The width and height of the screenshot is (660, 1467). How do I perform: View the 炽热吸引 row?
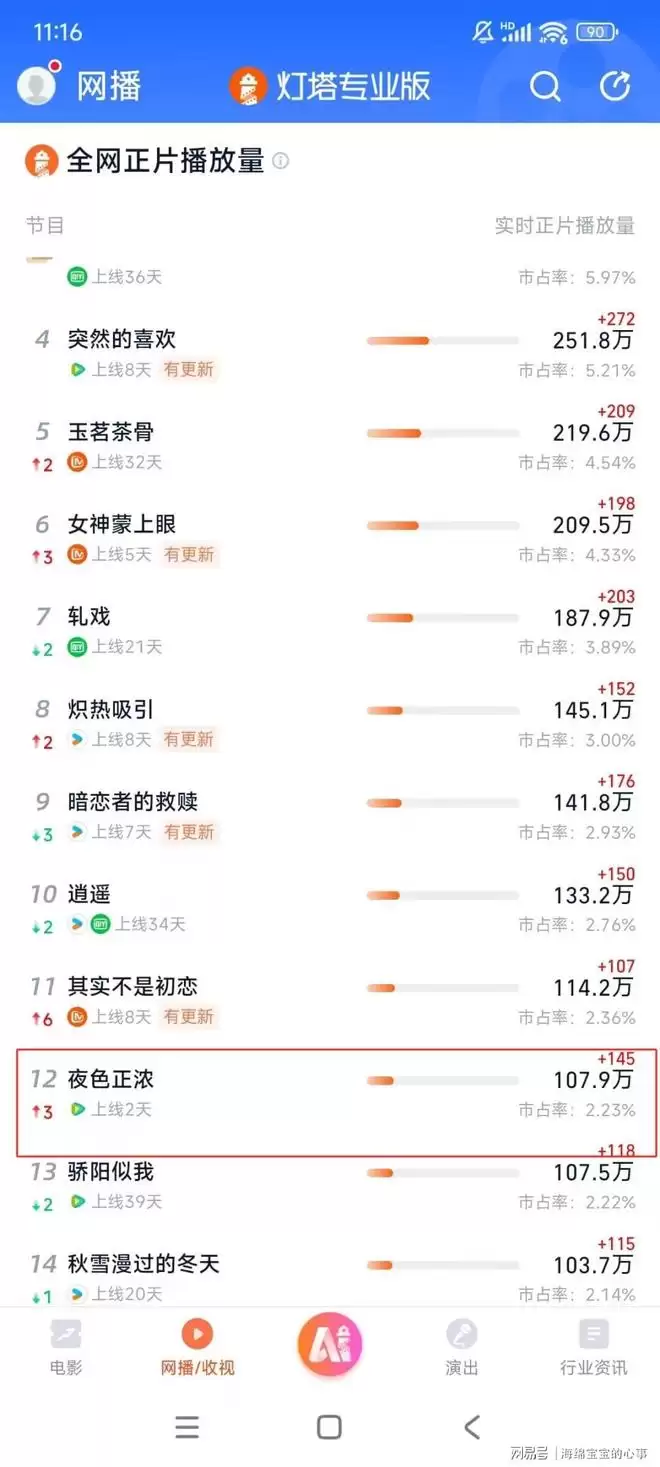click(330, 724)
